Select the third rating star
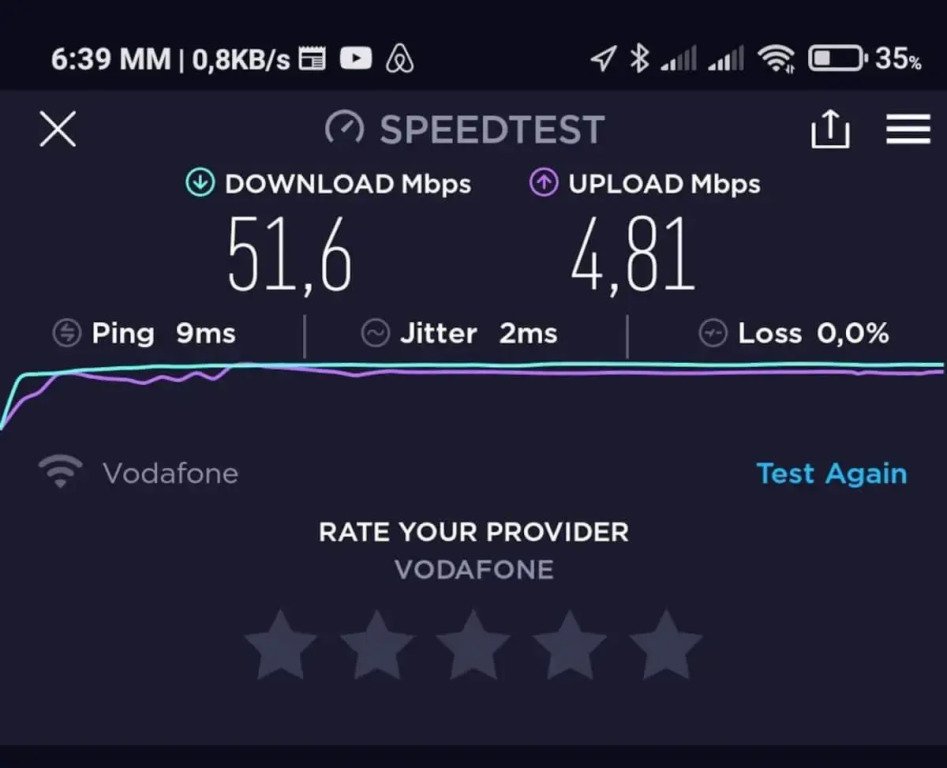947x768 pixels. tap(473, 646)
